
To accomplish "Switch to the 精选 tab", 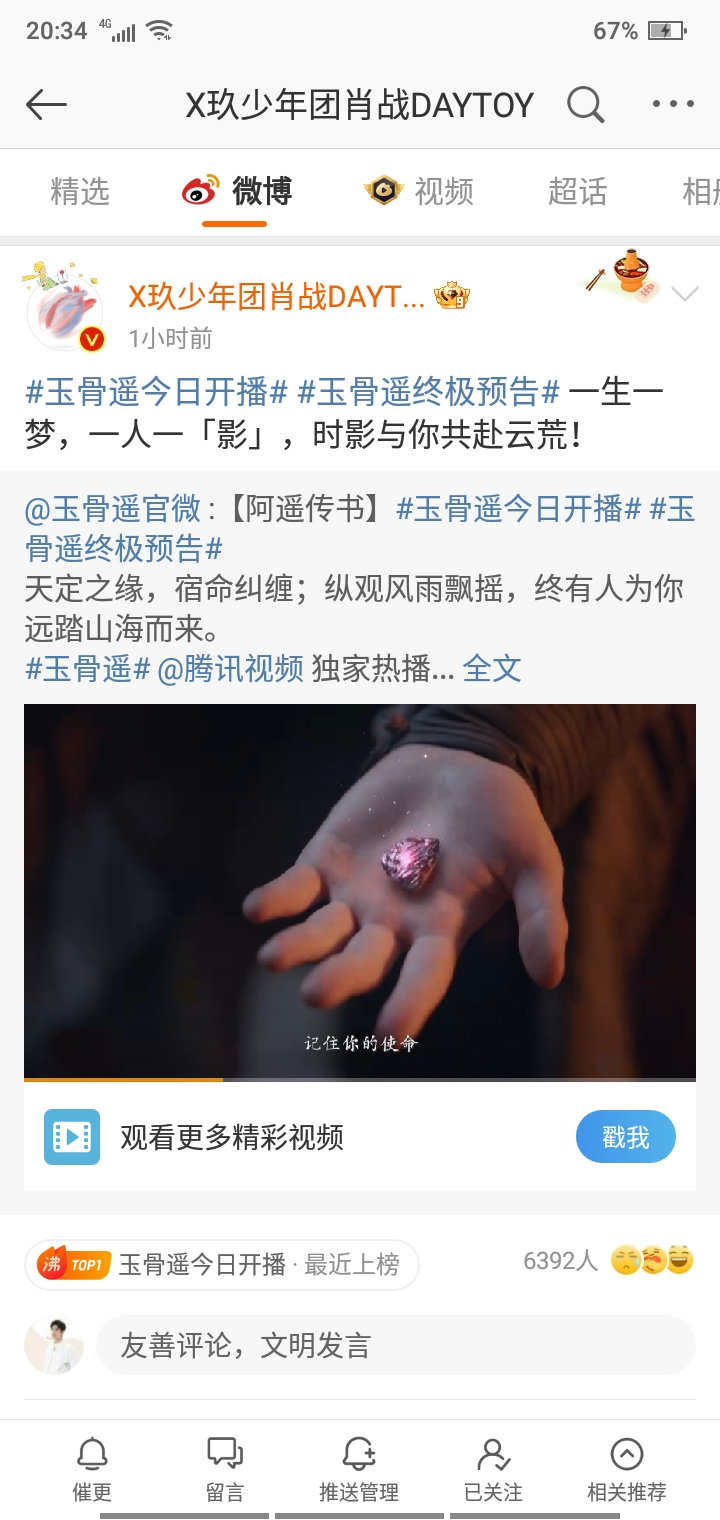I will 80,191.
